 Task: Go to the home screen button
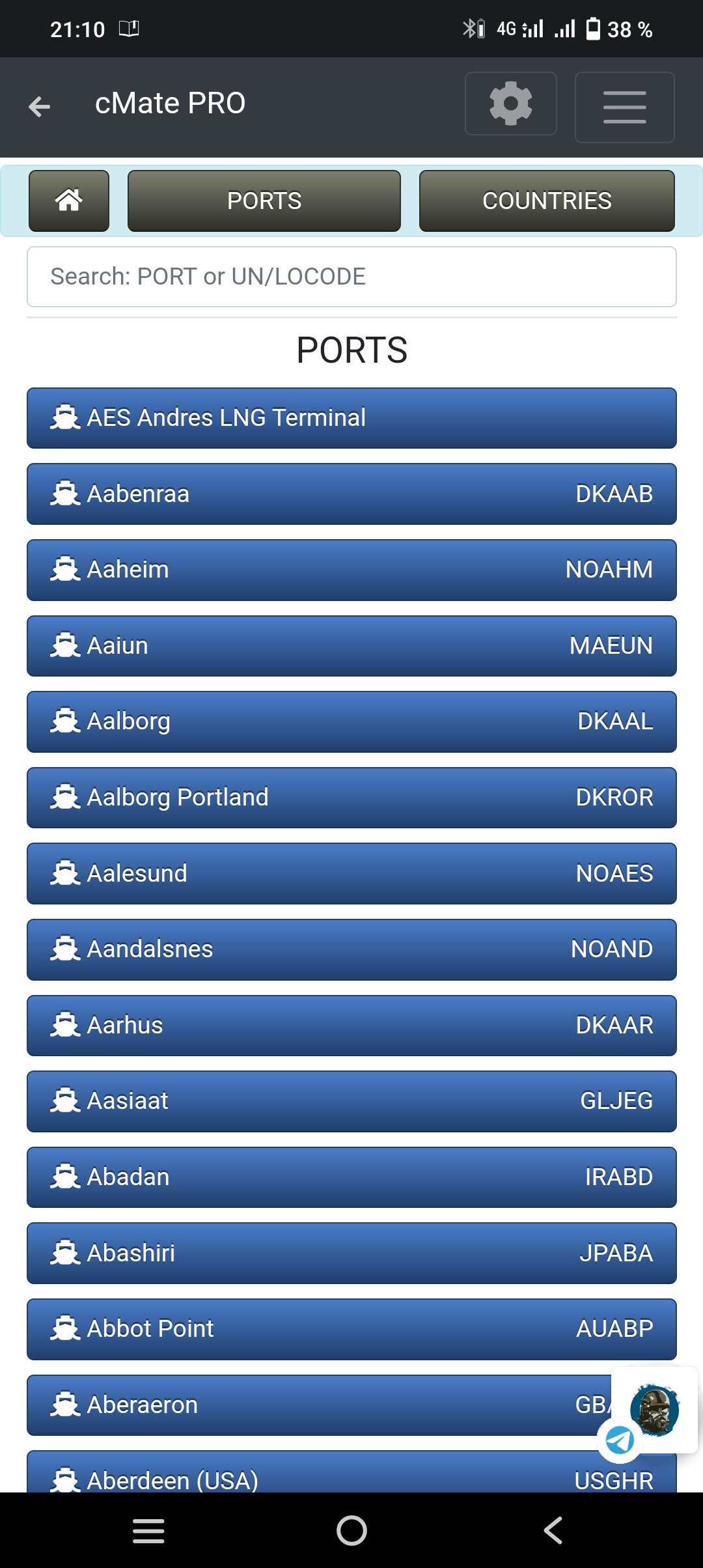(x=69, y=201)
